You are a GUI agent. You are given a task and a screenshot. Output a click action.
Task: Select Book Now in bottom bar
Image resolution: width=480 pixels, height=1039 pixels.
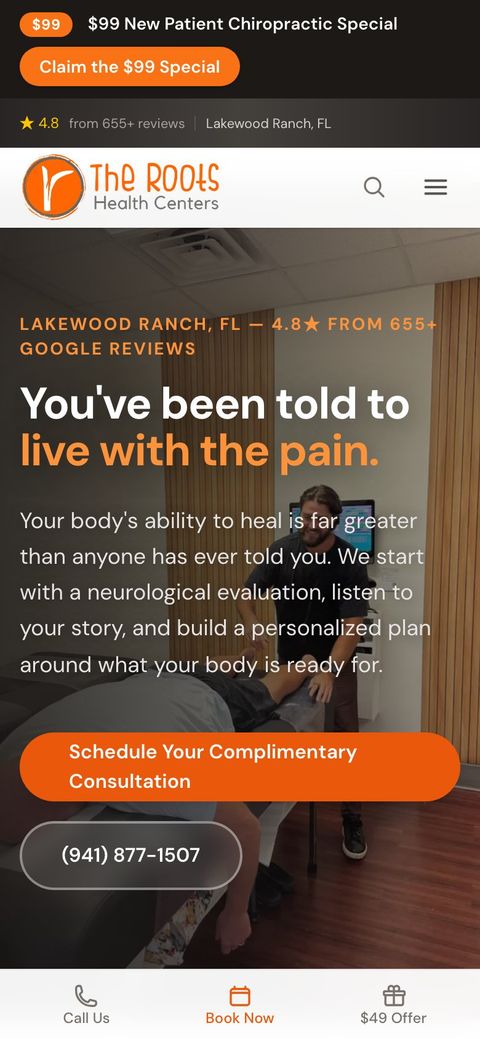tap(240, 1005)
